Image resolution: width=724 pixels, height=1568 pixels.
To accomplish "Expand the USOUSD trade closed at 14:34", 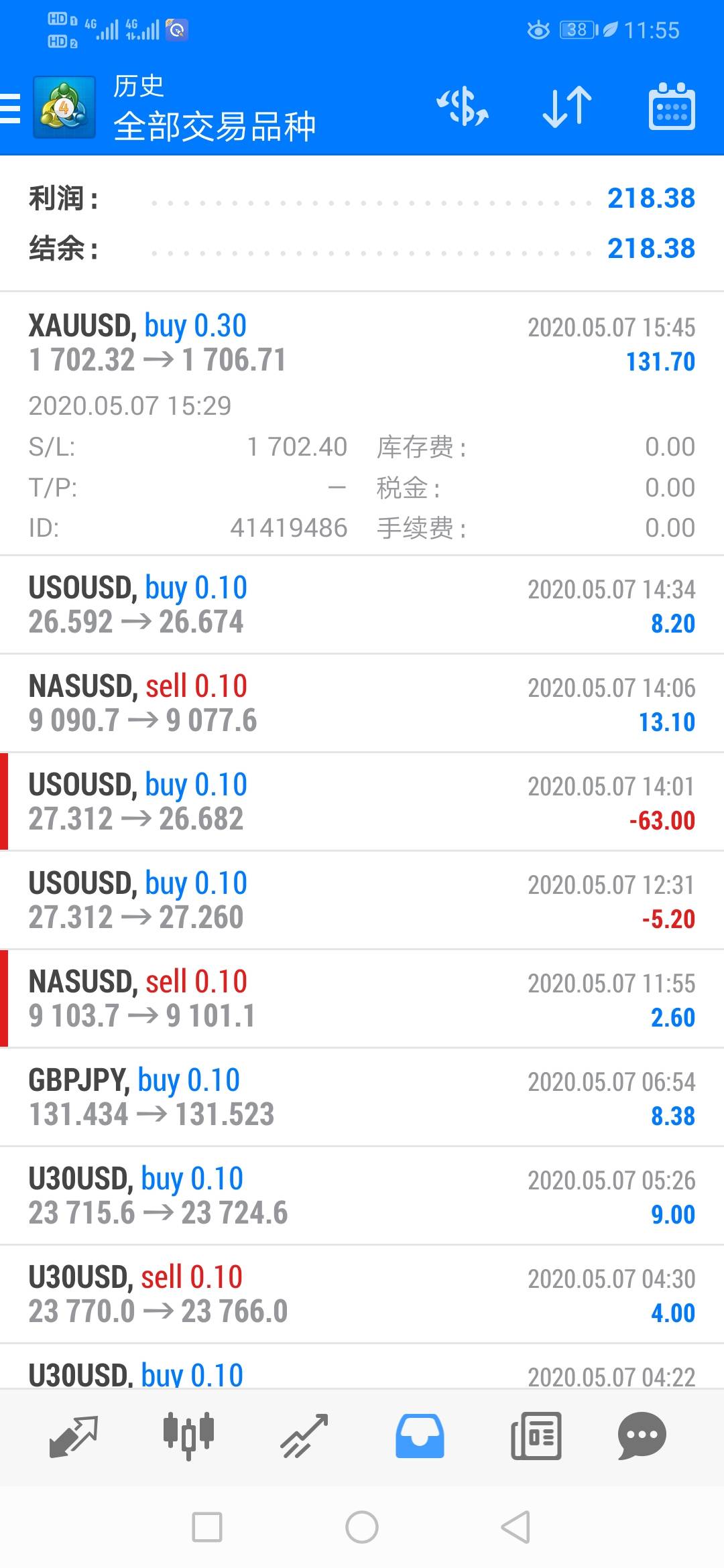I will 362,605.
